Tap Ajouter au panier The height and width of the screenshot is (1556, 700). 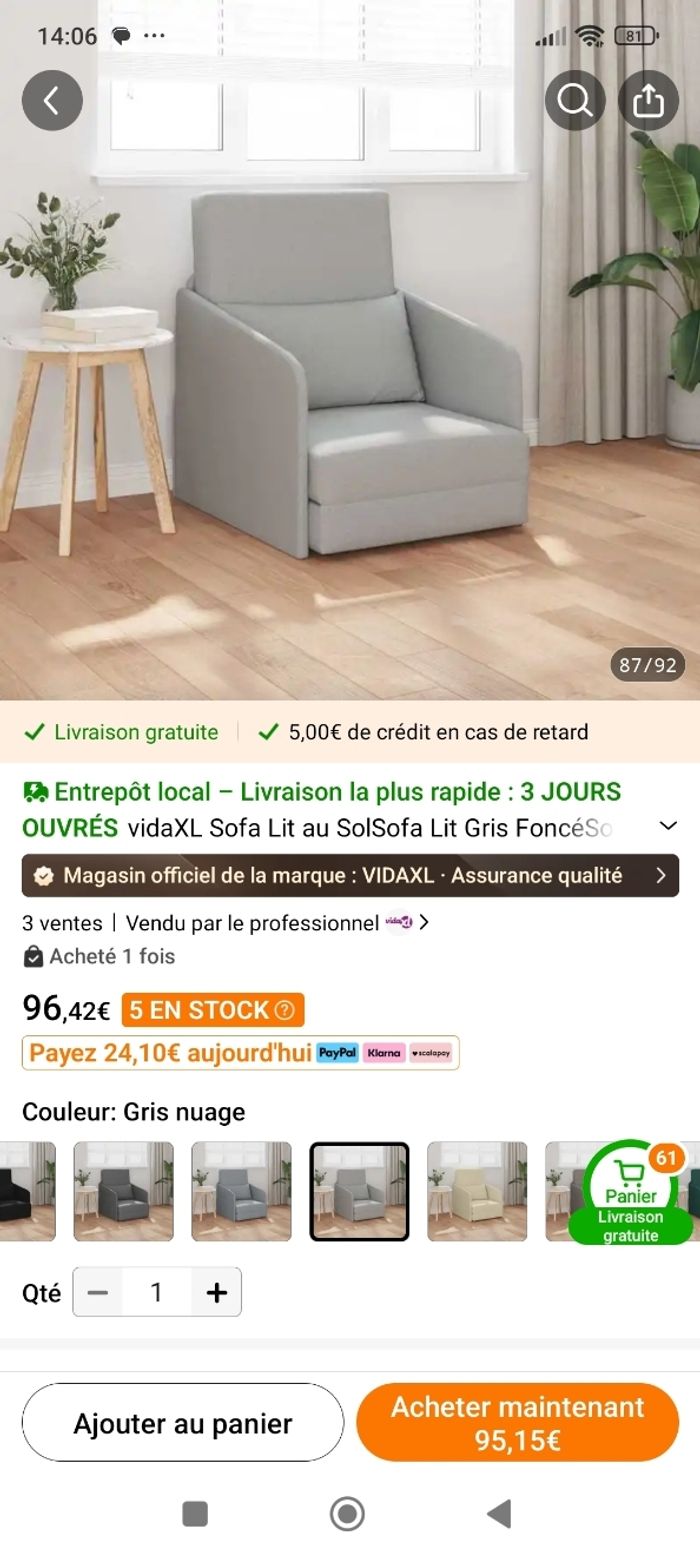pyautogui.click(x=183, y=1423)
